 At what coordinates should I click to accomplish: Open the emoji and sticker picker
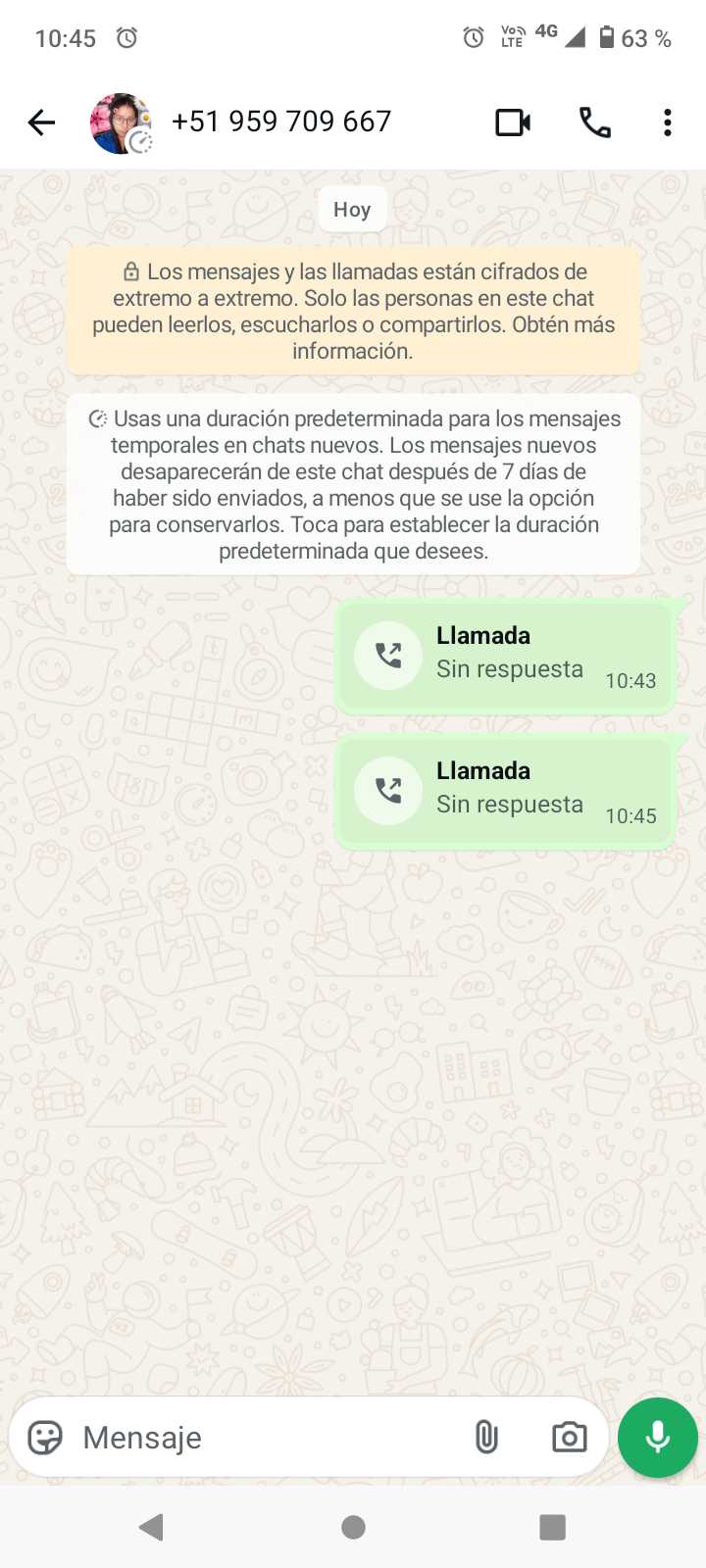45,1438
